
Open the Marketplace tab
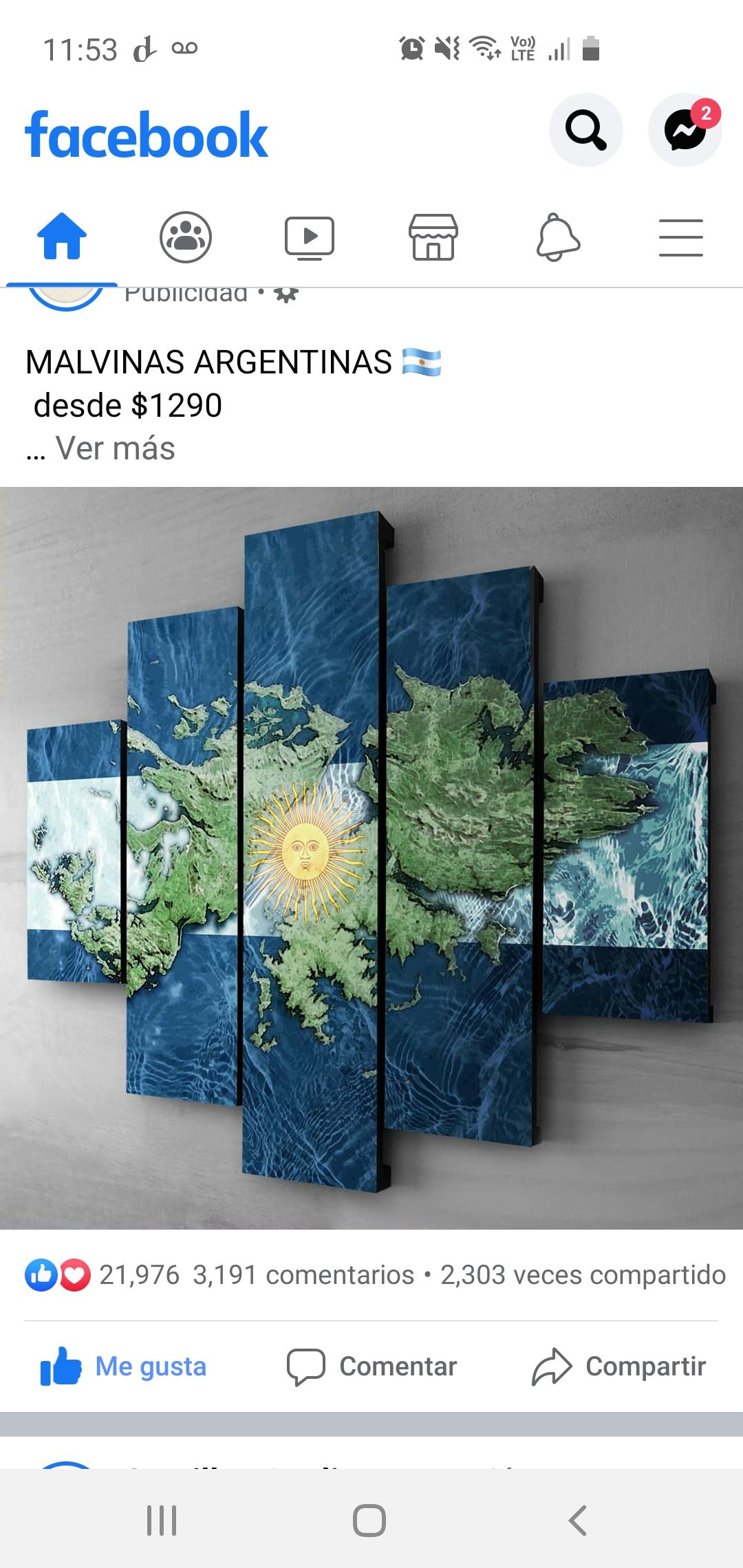[433, 237]
